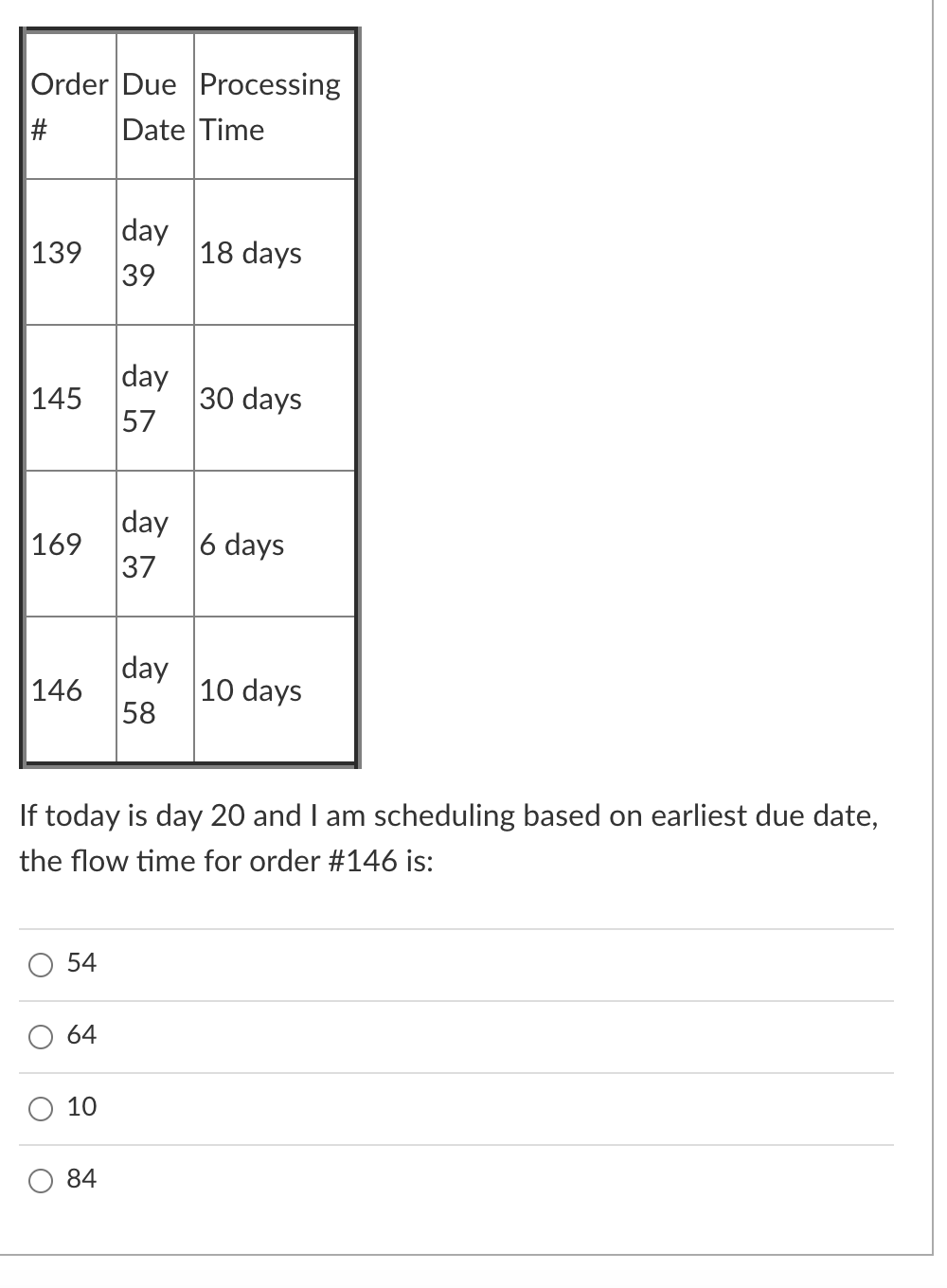This screenshot has height=1288, width=947.
Task: Click the table cell for order 169
Action: coord(57,545)
